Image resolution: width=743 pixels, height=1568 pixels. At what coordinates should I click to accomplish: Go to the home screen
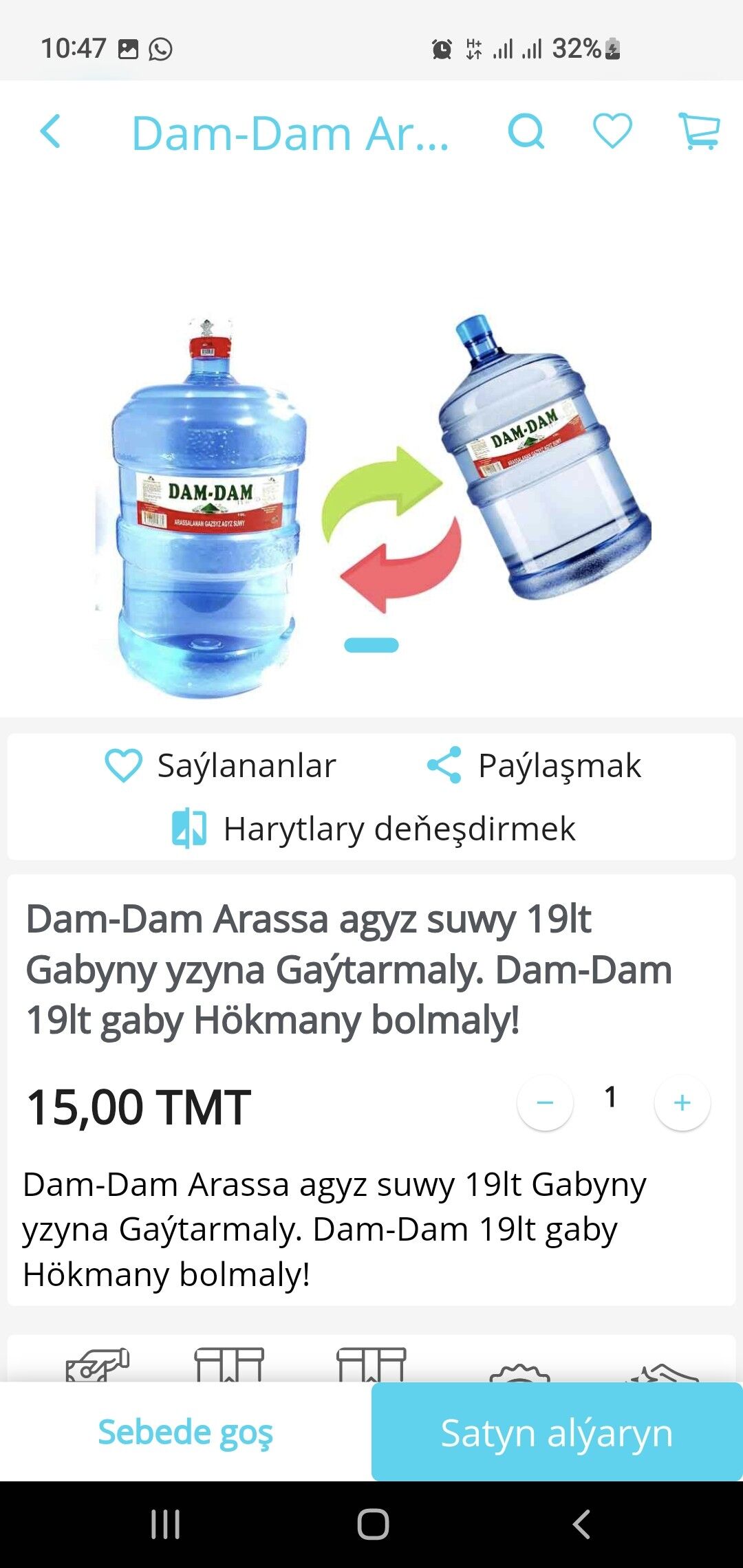[373, 1524]
